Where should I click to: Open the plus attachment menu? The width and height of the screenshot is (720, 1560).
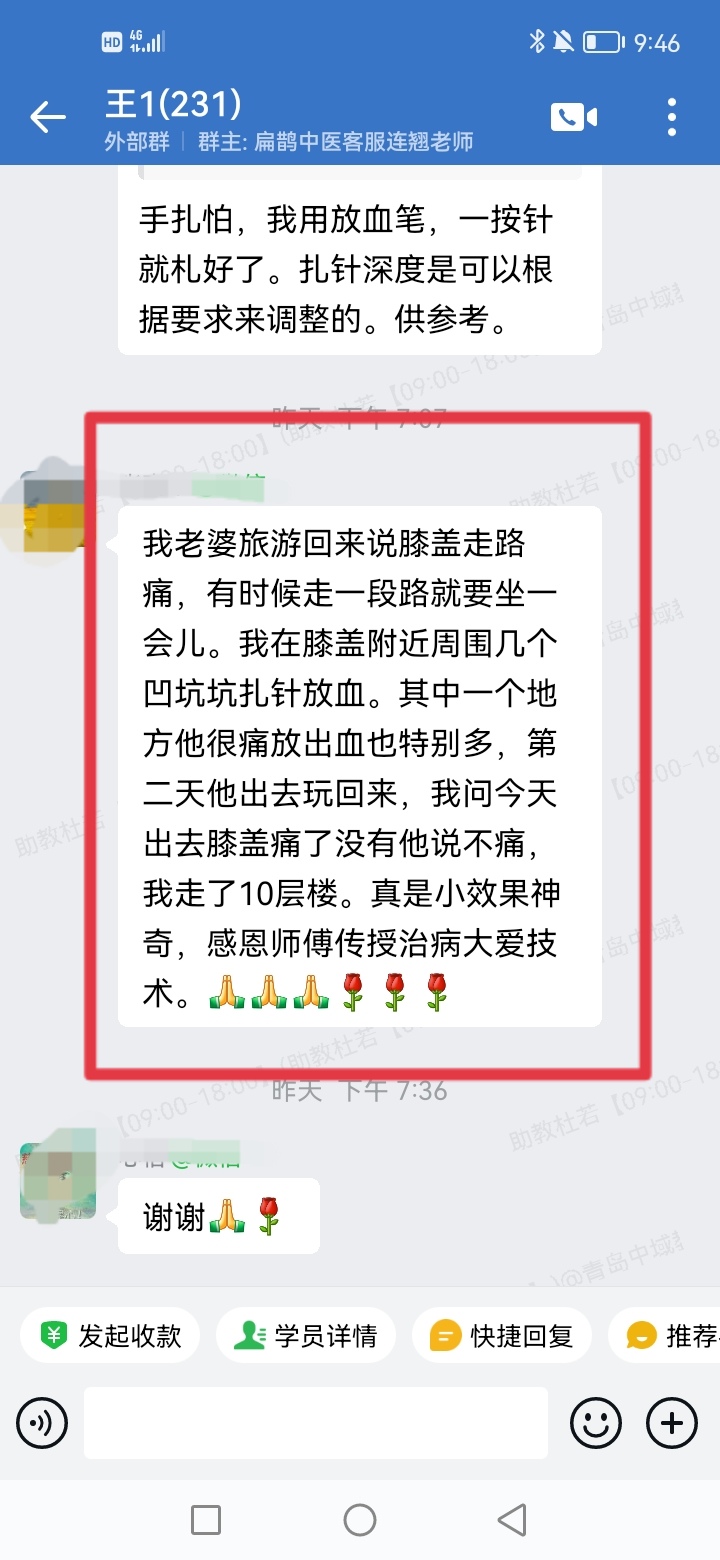(x=670, y=1422)
